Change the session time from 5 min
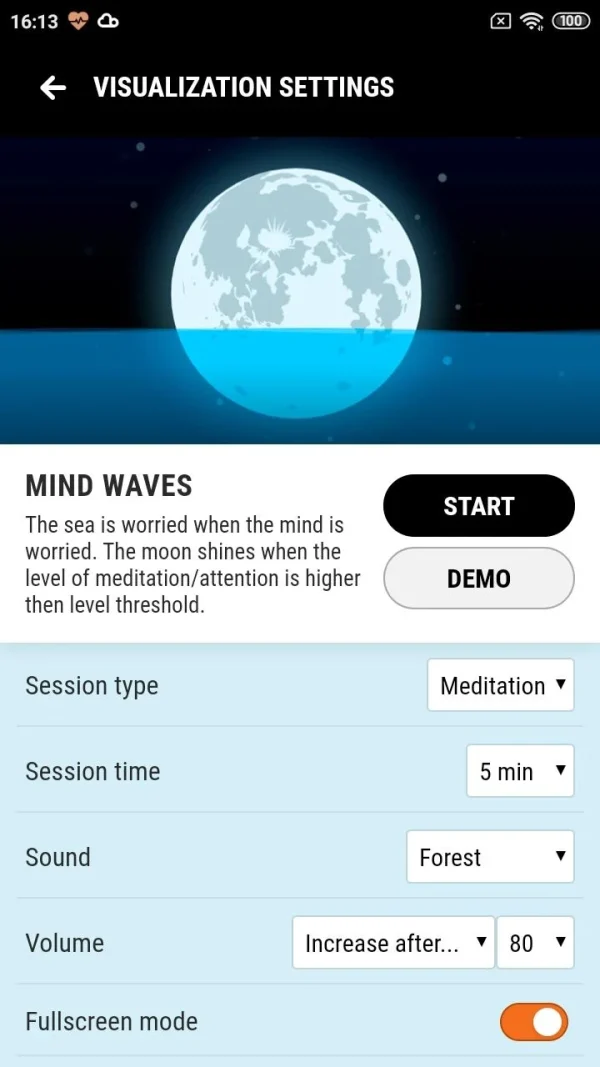 pos(520,771)
